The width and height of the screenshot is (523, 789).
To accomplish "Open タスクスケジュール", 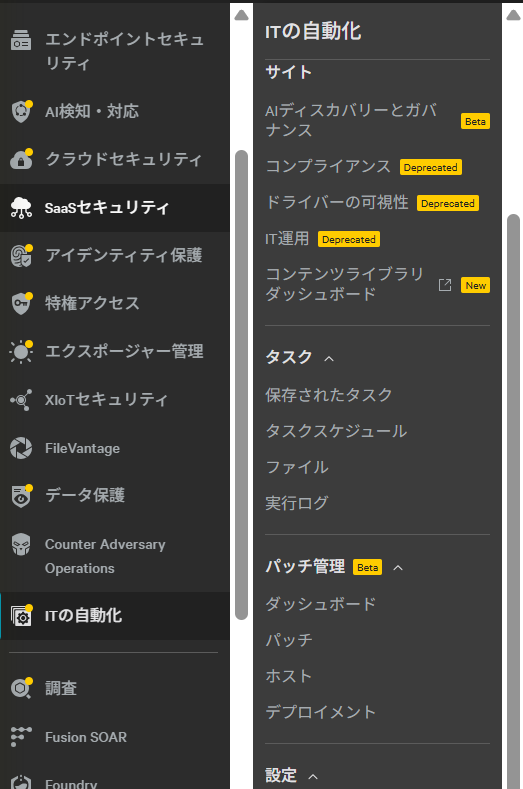I will tap(336, 431).
